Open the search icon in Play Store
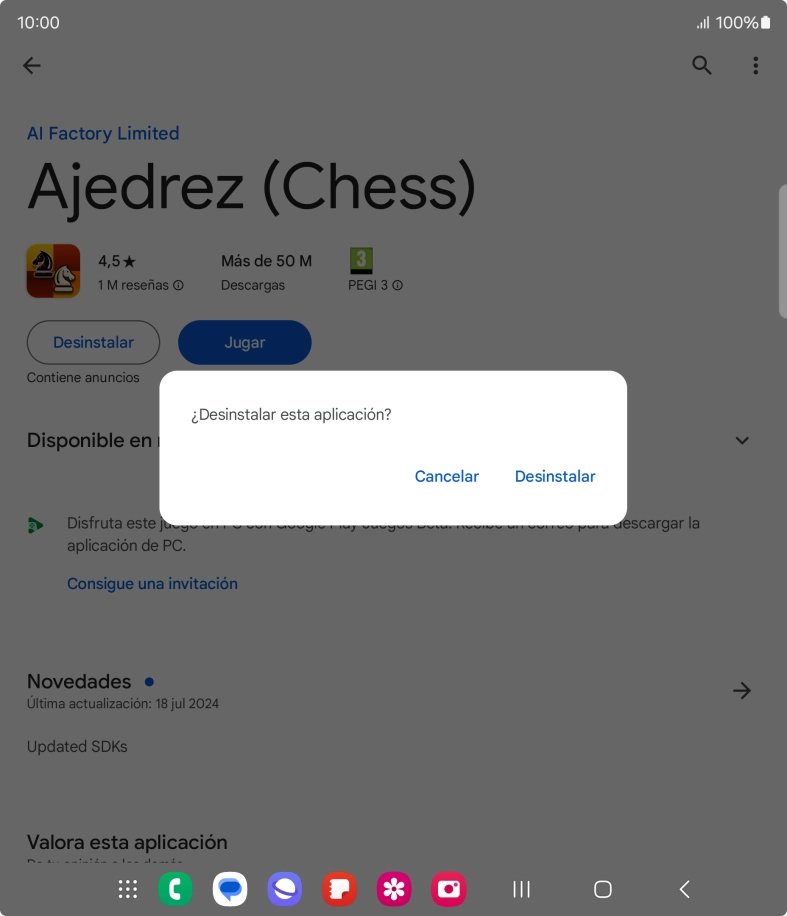This screenshot has width=787, height=916. (701, 65)
